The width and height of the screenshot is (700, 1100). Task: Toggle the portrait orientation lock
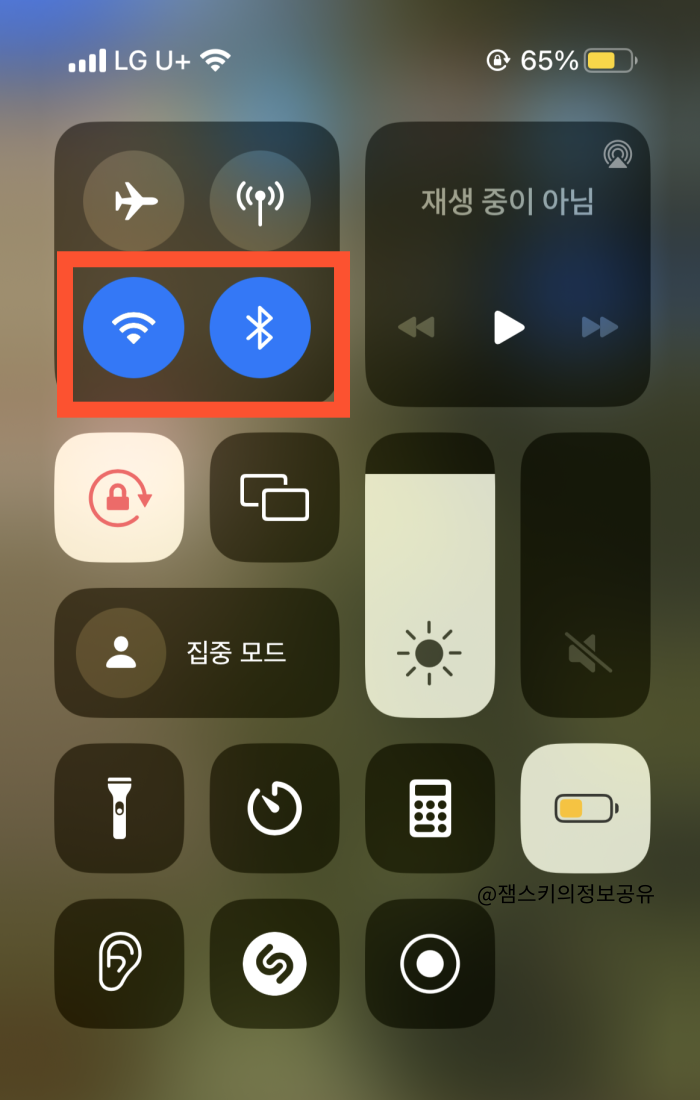tap(119, 497)
